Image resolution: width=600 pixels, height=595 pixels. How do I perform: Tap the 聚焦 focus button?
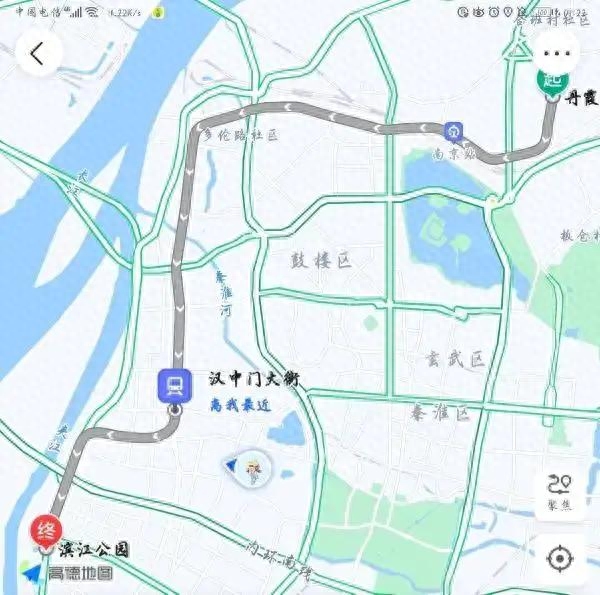point(559,490)
